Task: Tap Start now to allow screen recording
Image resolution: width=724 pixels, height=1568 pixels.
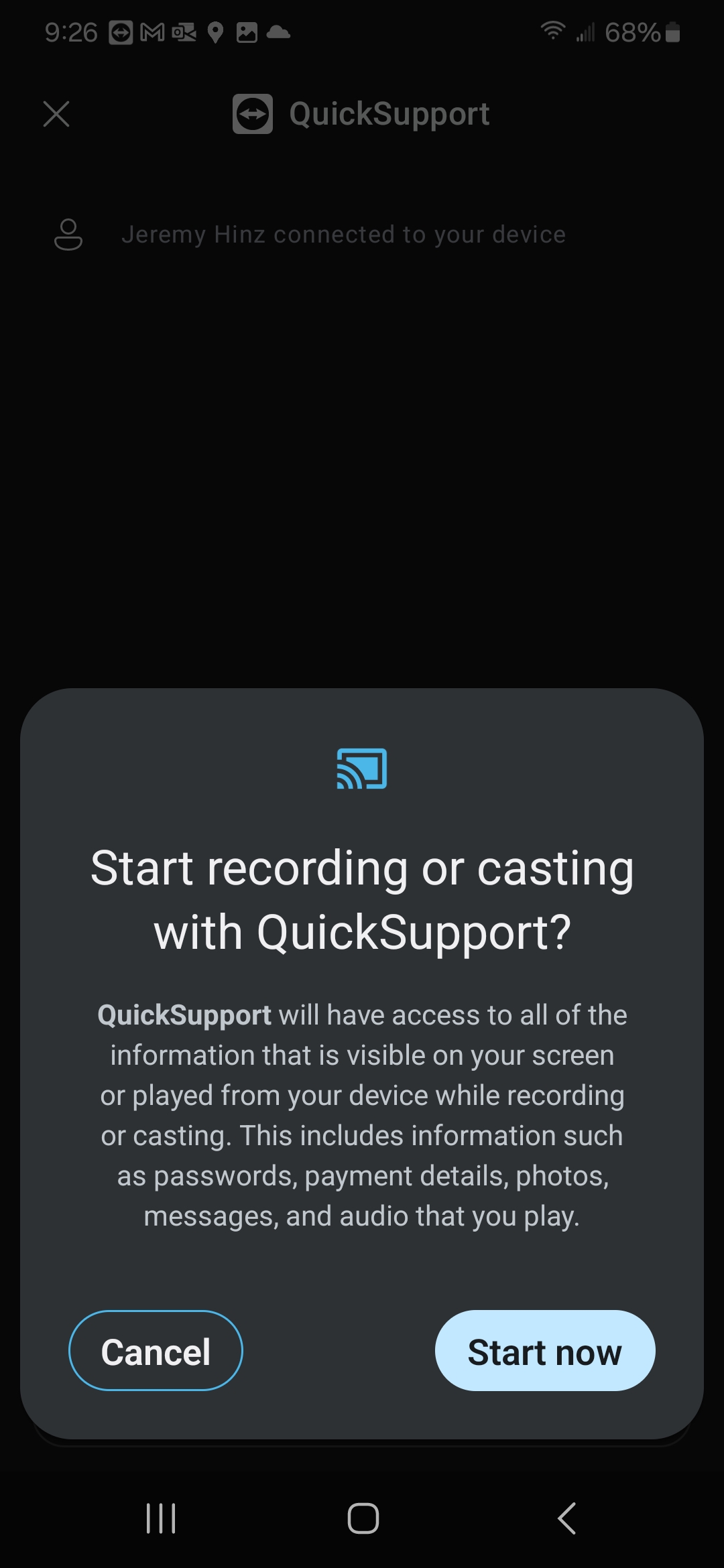Action: coord(544,1351)
